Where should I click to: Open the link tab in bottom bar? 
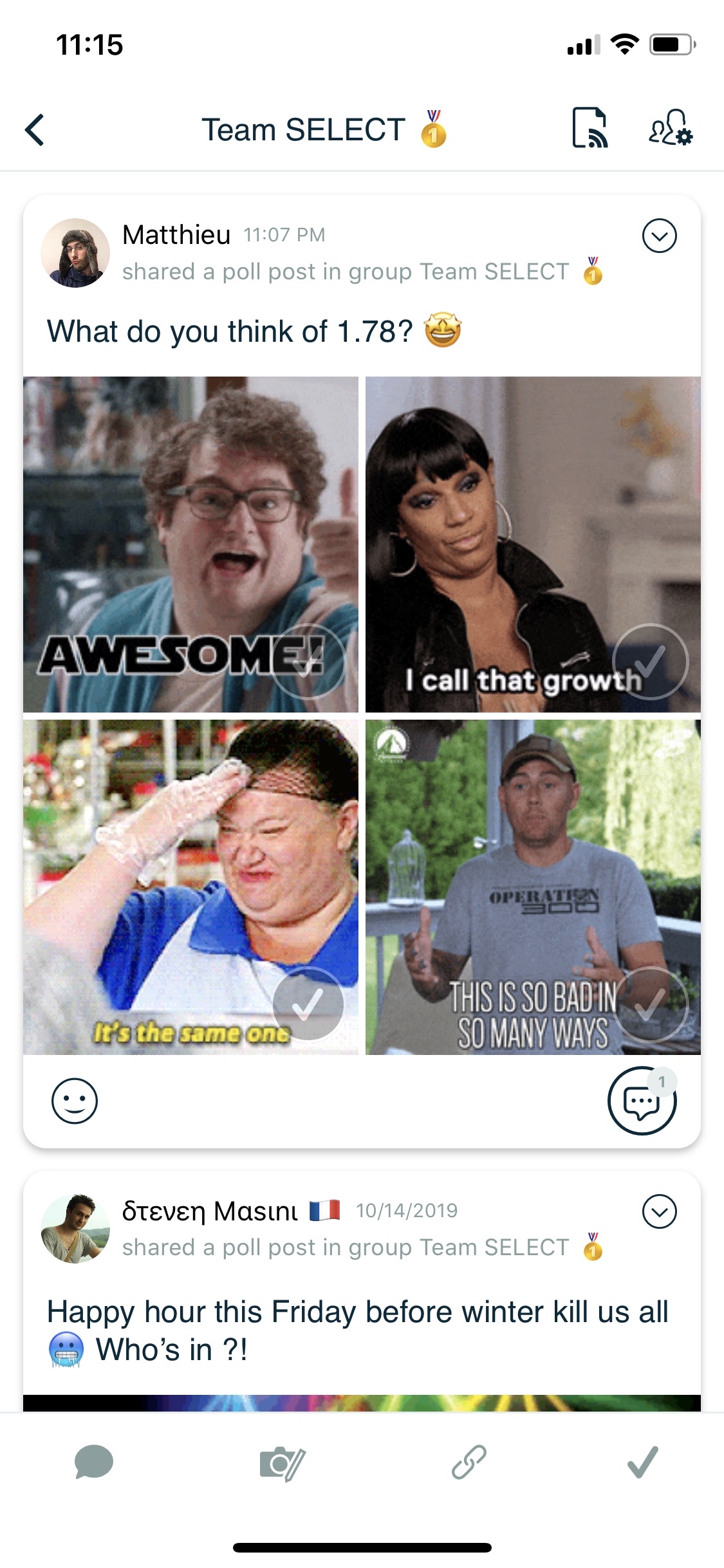(x=469, y=1462)
